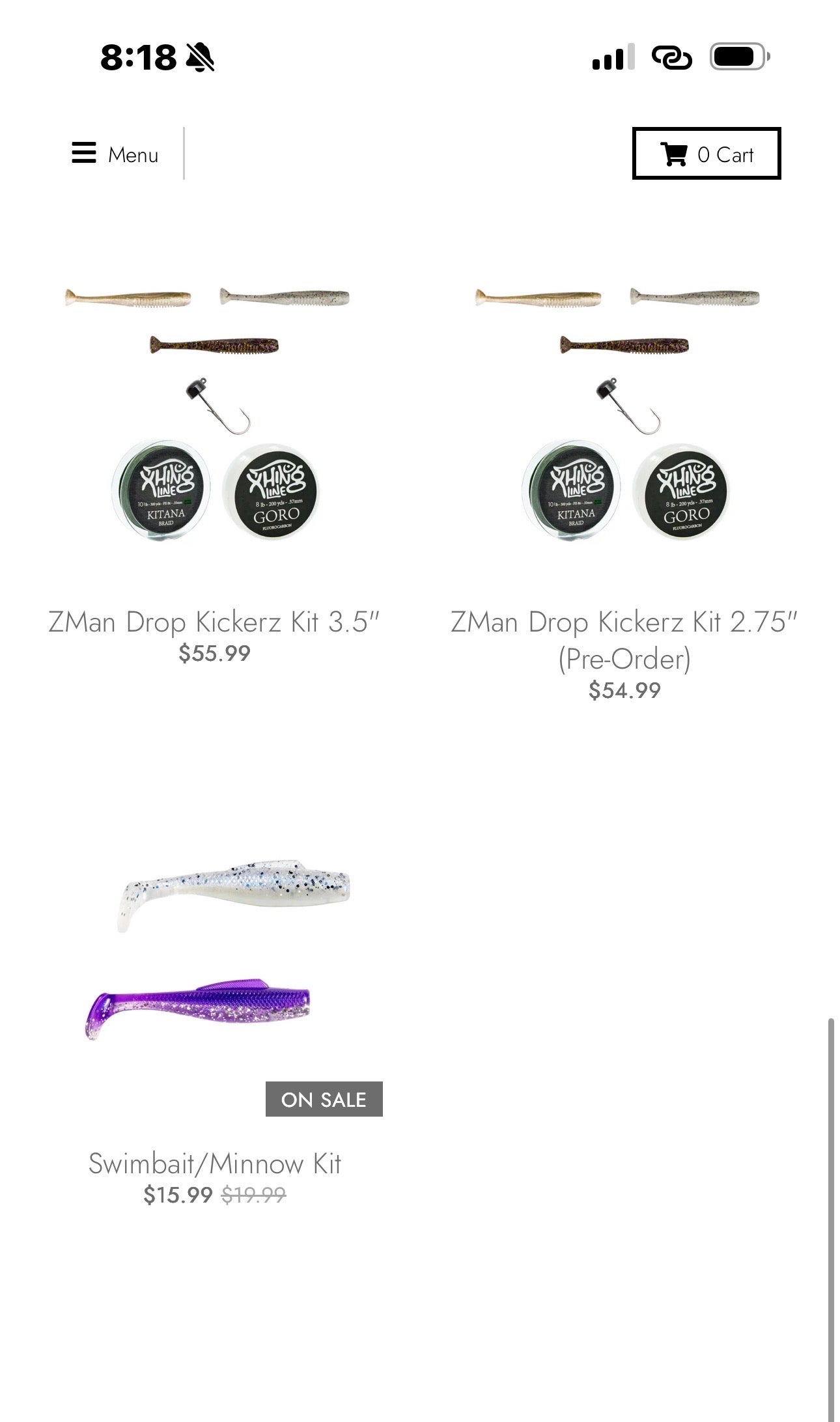Image resolution: width=840 pixels, height=1422 pixels.
Task: Open the Swimbait/Minnow Kit product
Action: 214,1164
